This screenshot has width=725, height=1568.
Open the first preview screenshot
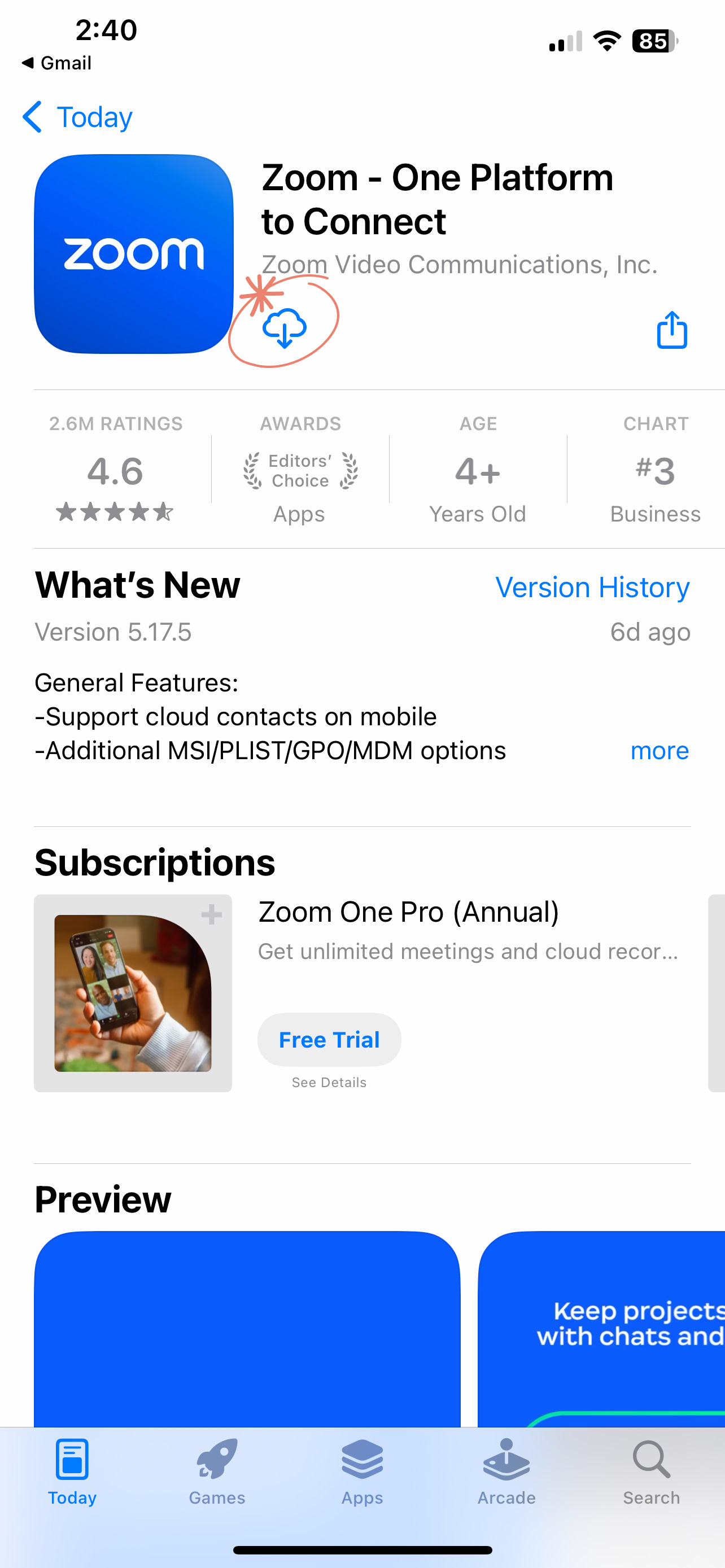point(247,1328)
